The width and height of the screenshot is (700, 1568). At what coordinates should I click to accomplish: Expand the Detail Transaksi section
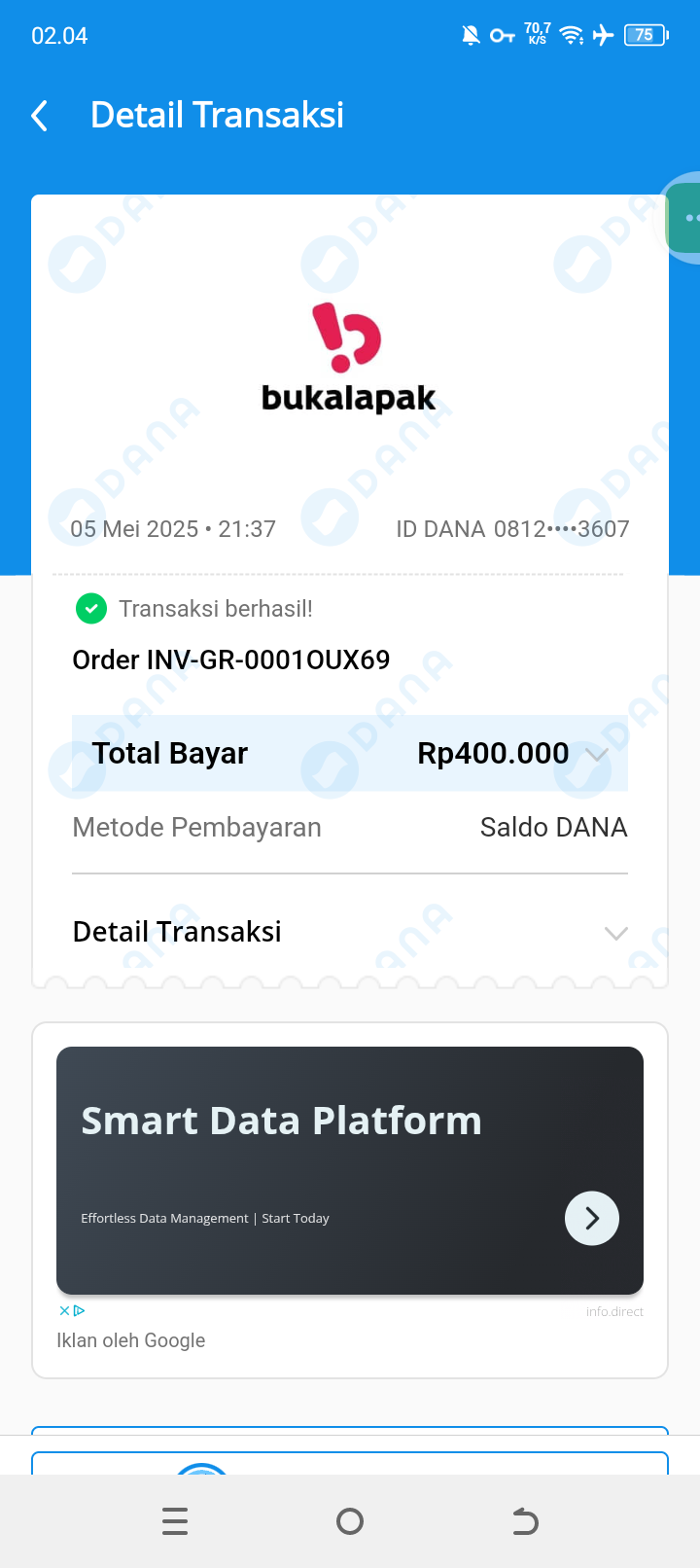point(615,933)
